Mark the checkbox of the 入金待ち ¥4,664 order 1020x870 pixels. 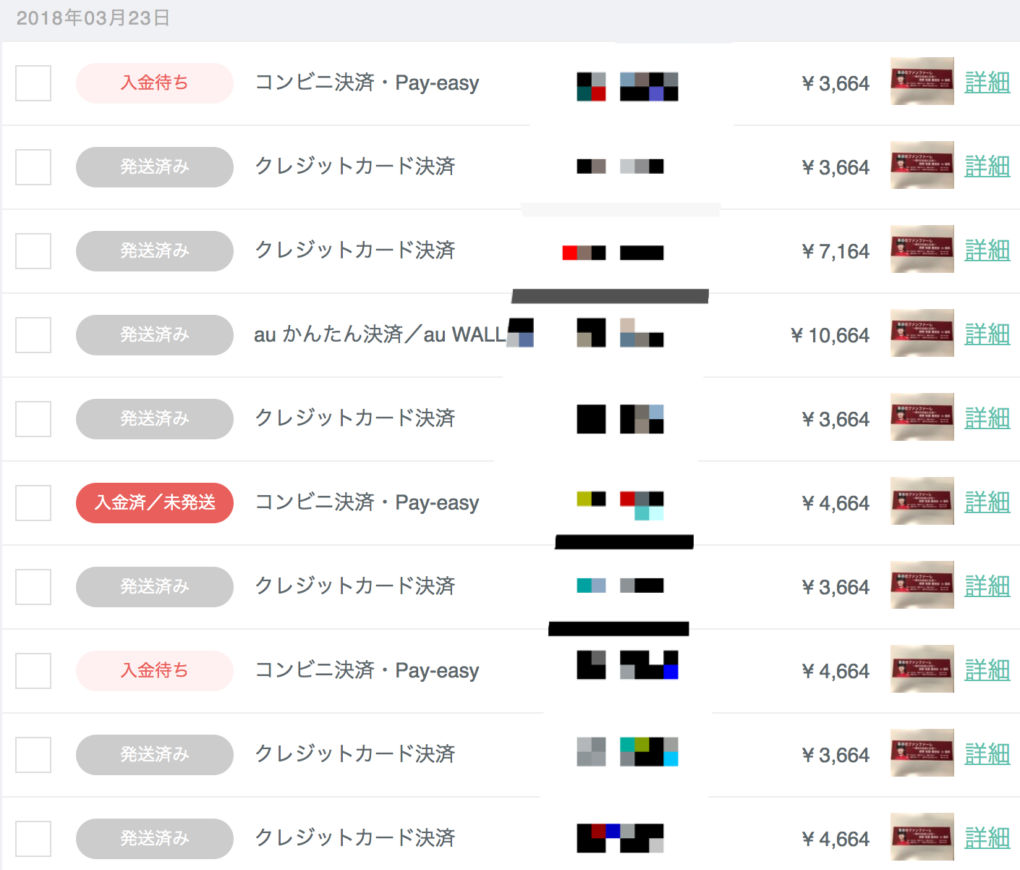[x=33, y=671]
